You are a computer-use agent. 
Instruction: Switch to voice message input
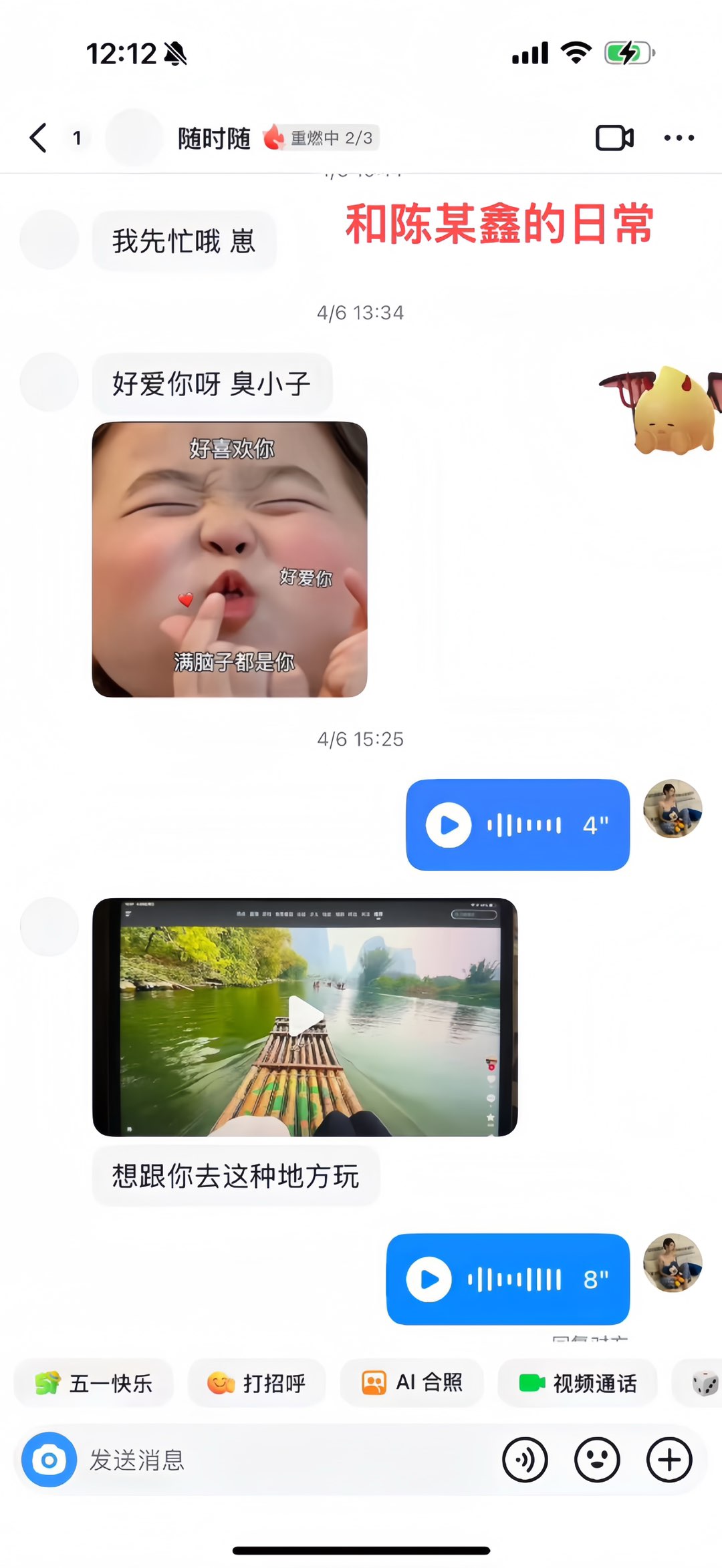[x=525, y=1460]
